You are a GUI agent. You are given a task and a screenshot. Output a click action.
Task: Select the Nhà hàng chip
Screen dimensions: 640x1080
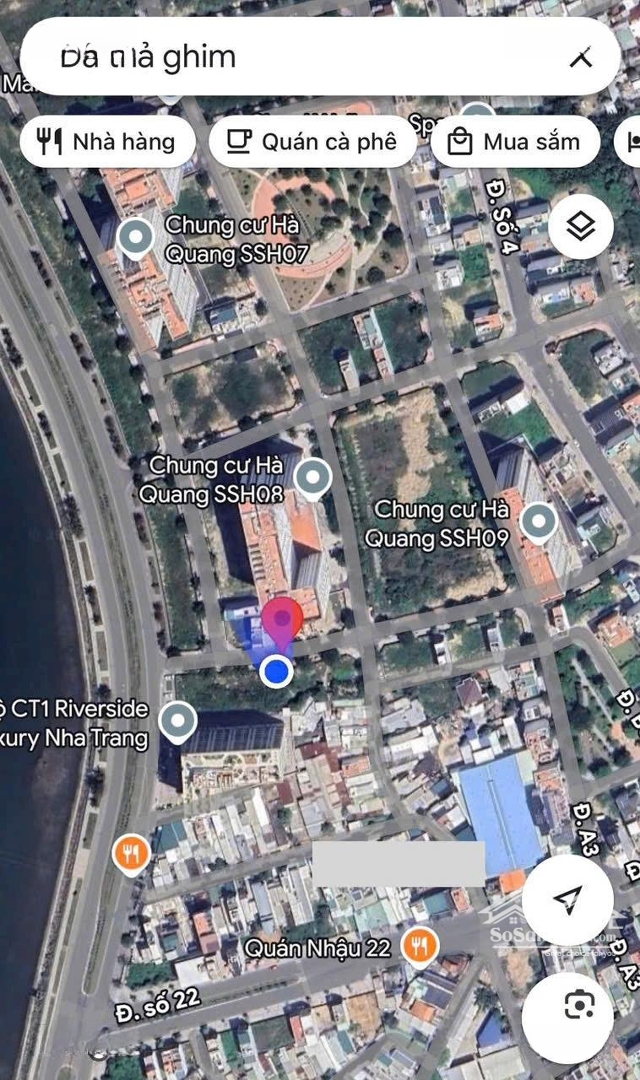pyautogui.click(x=108, y=142)
